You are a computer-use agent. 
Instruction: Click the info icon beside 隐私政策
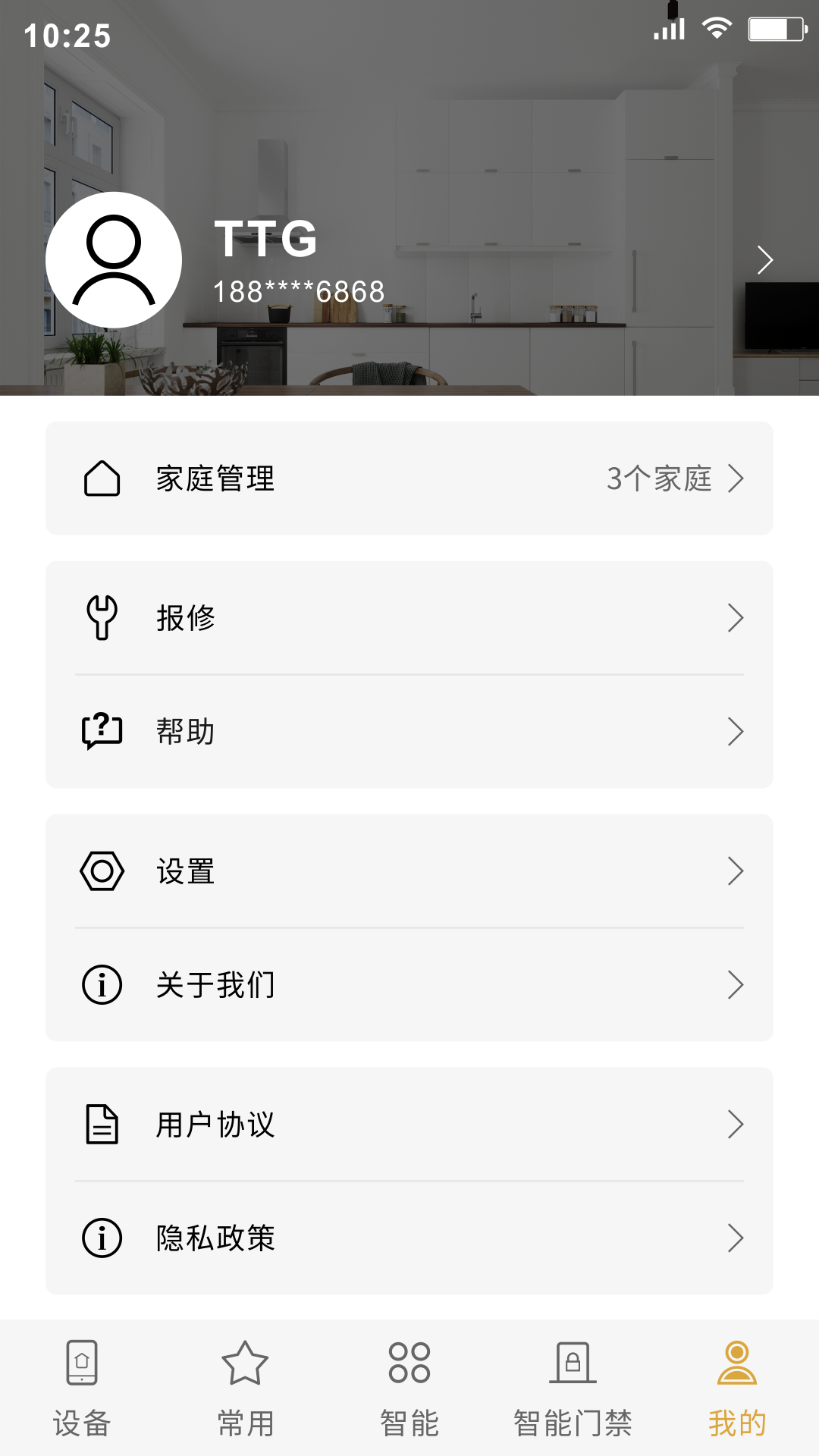pyautogui.click(x=101, y=1238)
